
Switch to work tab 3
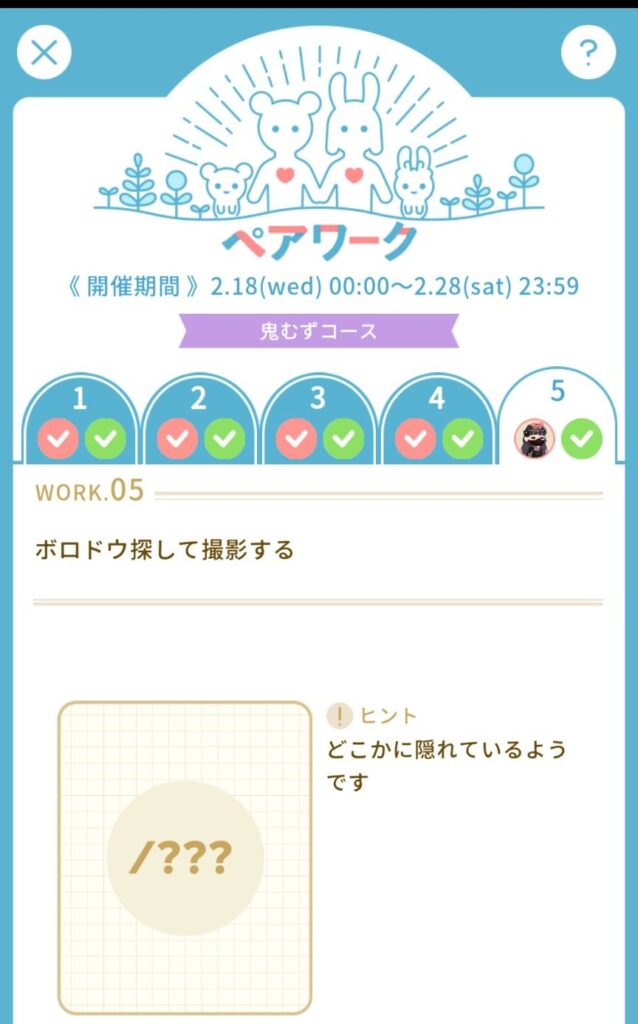click(318, 420)
